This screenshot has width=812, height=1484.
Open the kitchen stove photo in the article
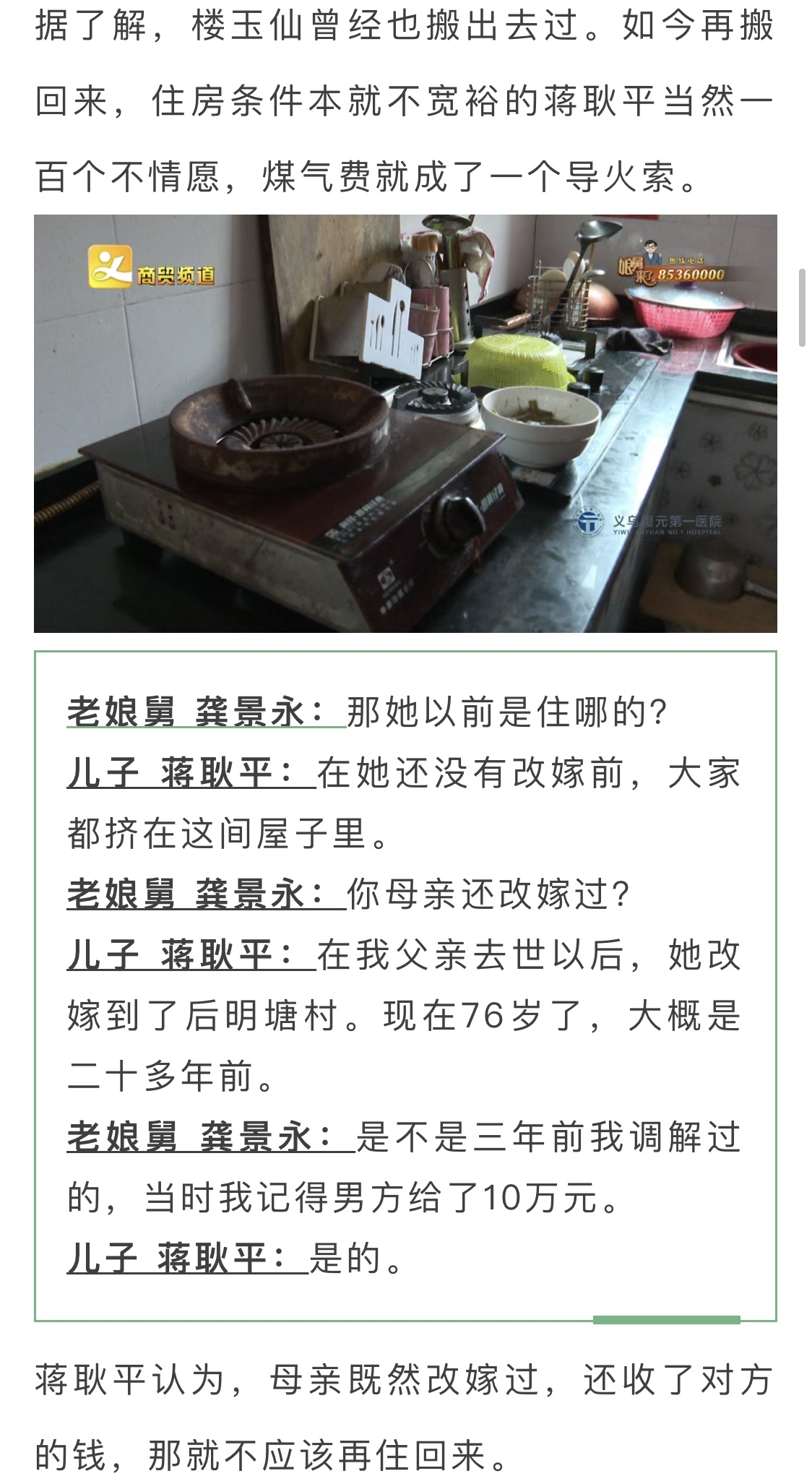coord(405,423)
